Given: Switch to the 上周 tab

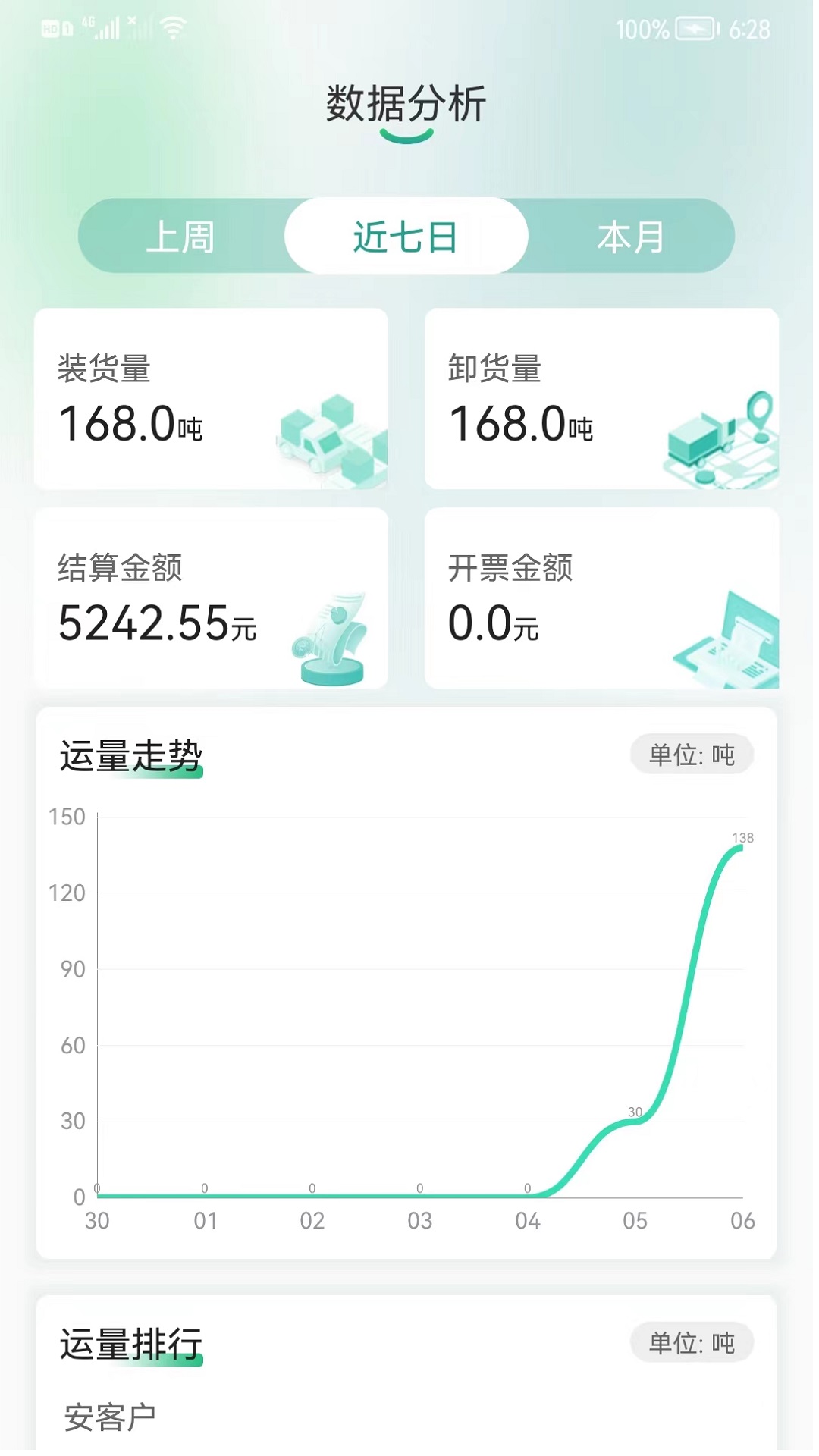Looking at the screenshot, I should tap(180, 237).
